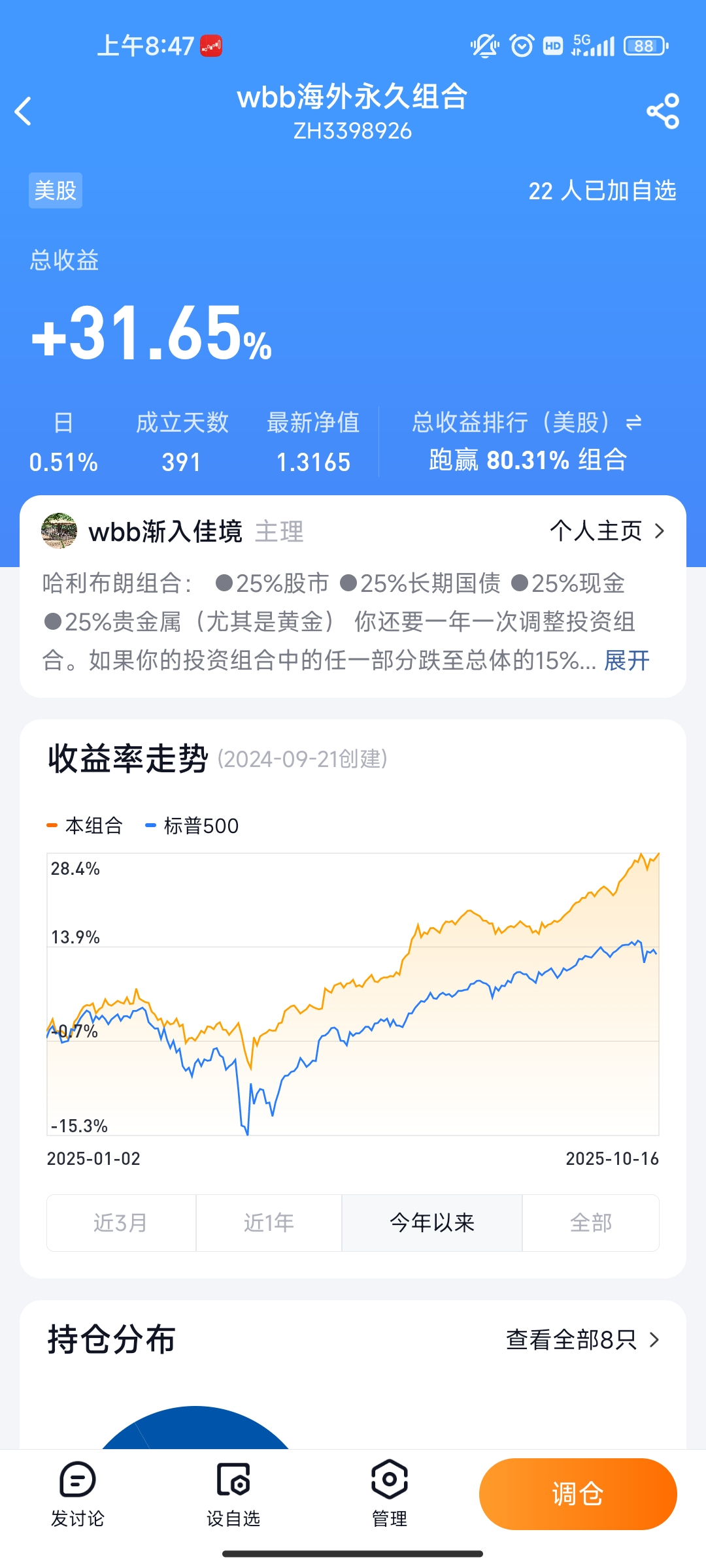The width and height of the screenshot is (706, 1568).
Task: Go back using the top-left arrow
Action: pyautogui.click(x=24, y=111)
